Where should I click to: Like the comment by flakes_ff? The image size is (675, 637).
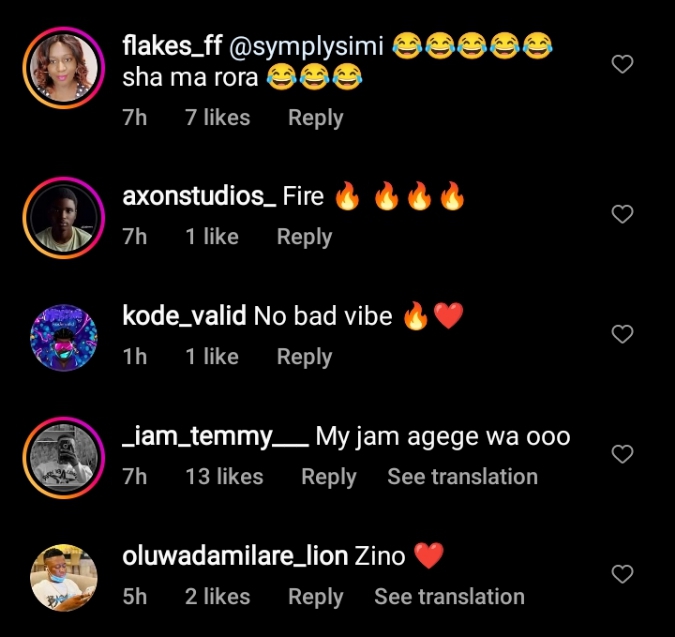[622, 65]
